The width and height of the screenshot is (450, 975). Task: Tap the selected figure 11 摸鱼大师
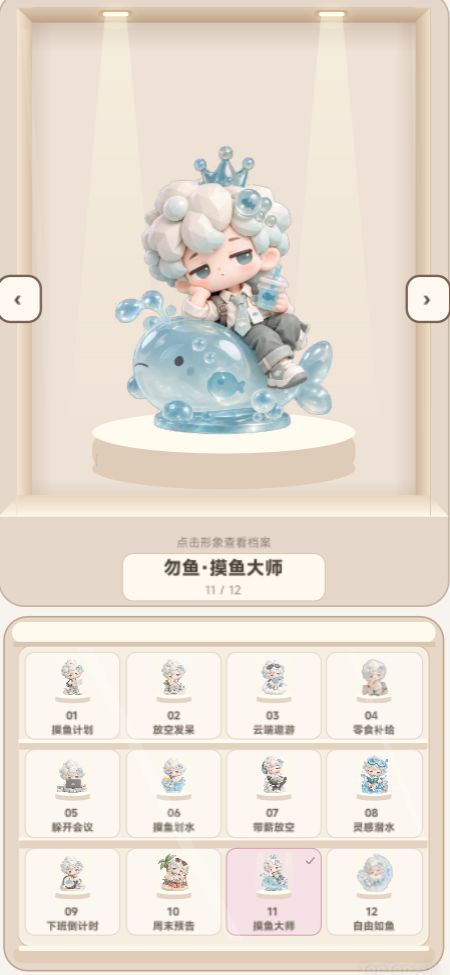[x=273, y=892]
